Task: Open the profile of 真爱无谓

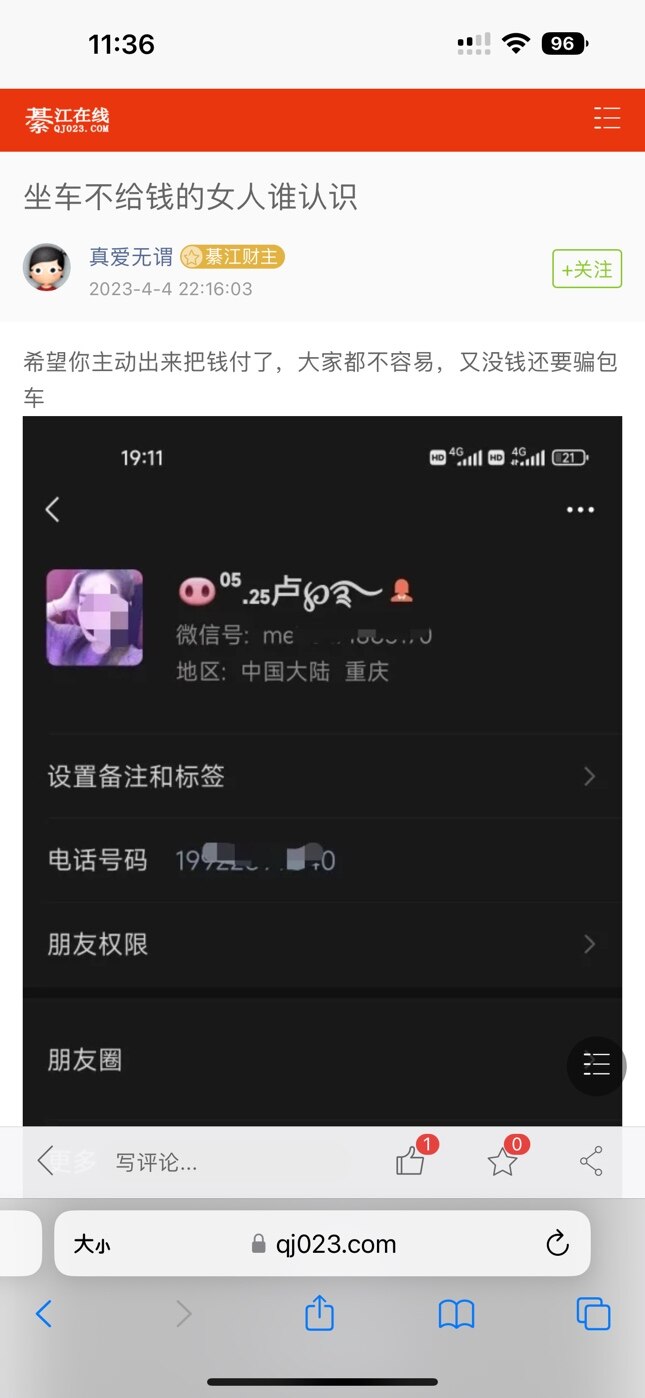Action: tap(131, 257)
